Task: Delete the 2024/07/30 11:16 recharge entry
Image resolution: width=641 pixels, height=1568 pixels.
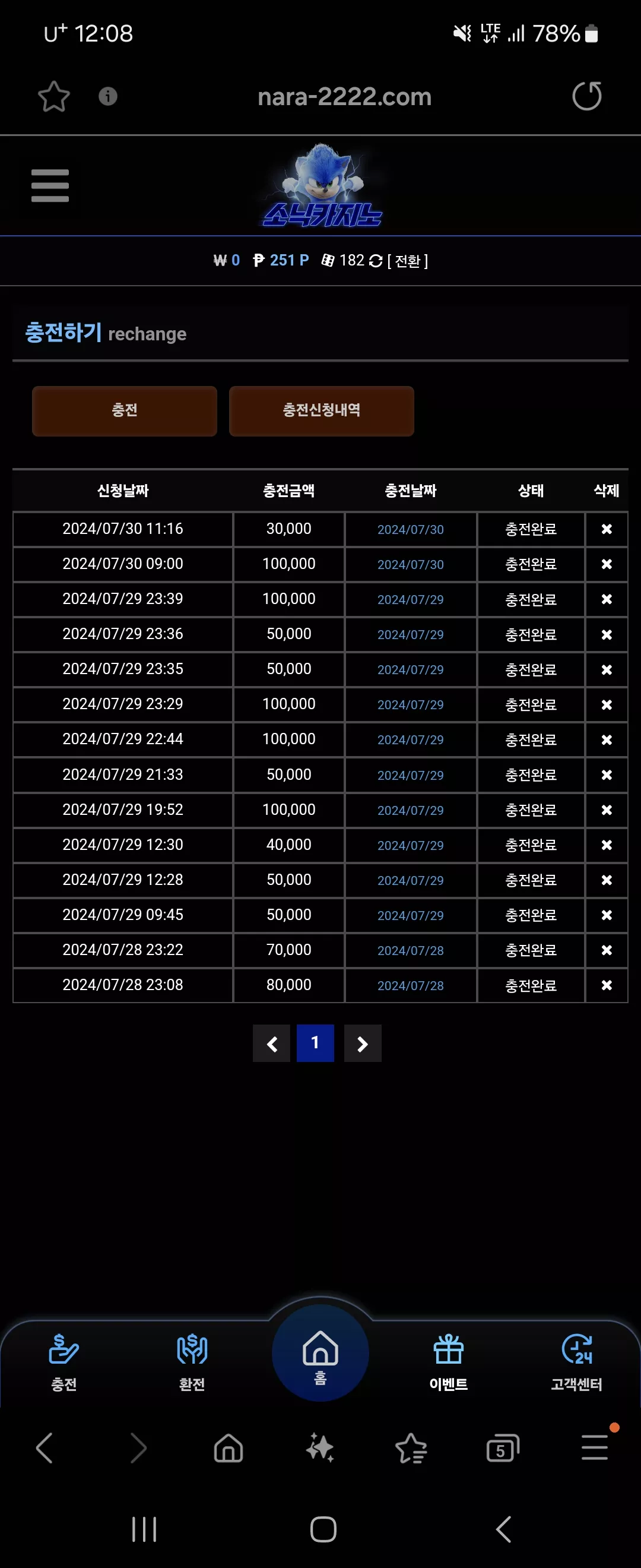Action: click(607, 529)
